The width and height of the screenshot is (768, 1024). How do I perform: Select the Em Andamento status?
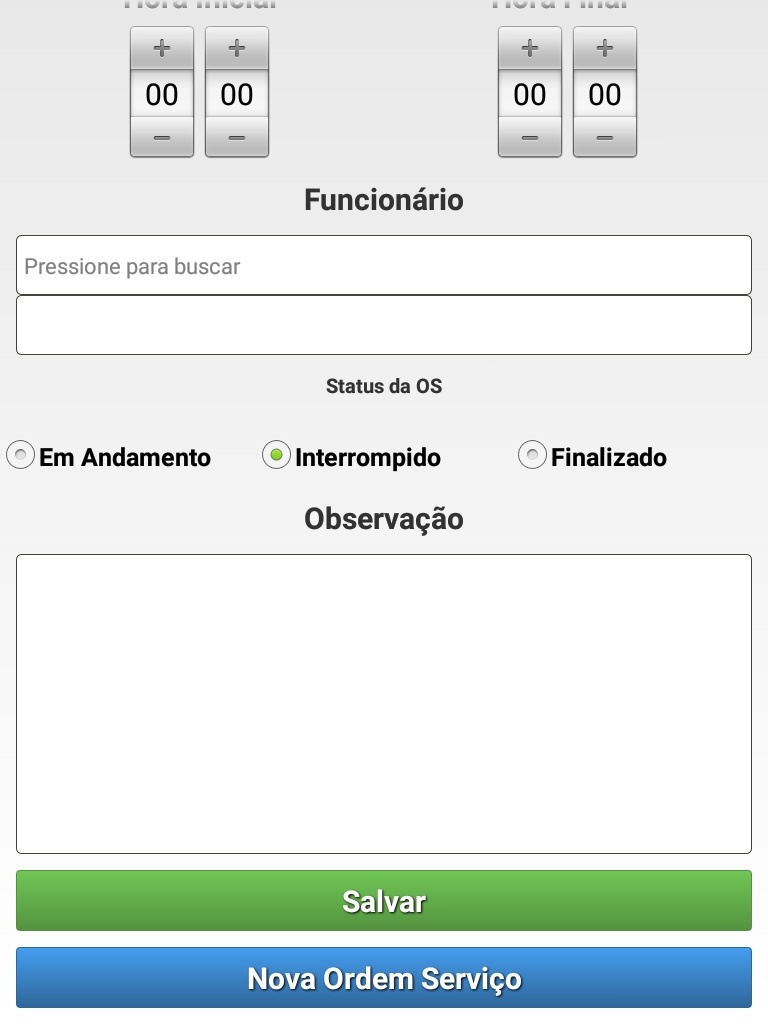tap(20, 456)
